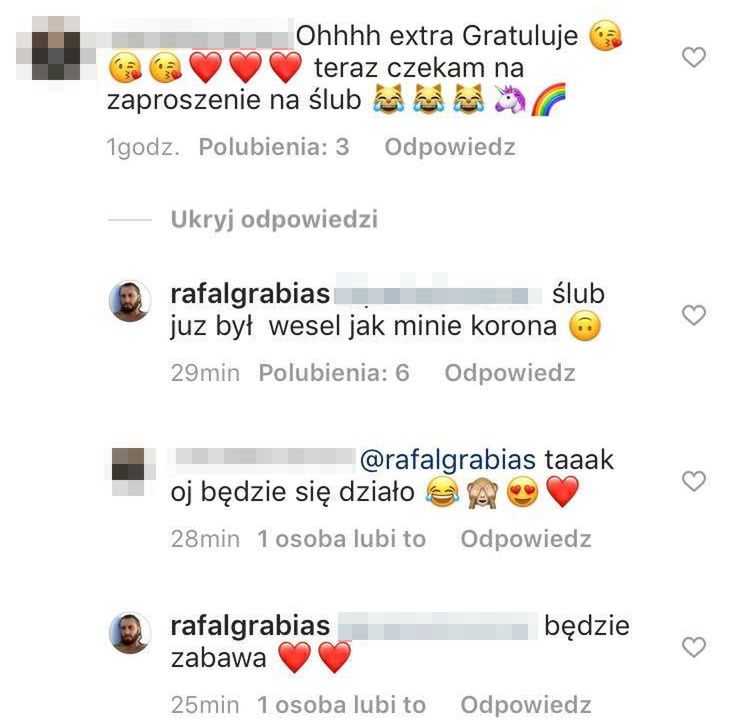Like the 'oj będzie się działo' reply
The image size is (750, 728).
(693, 482)
